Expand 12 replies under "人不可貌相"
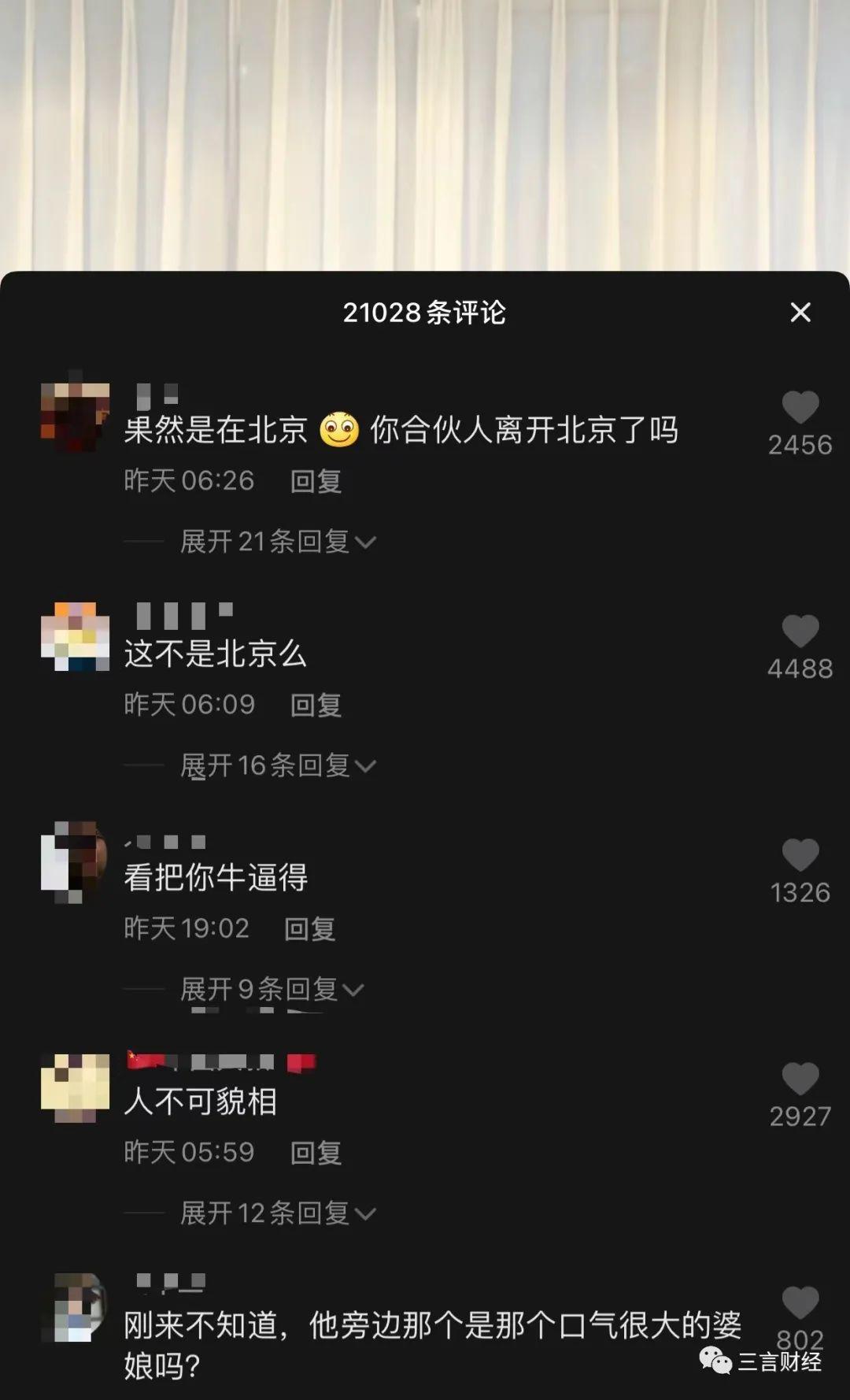Screen dimensions: 850x1400 [268, 1213]
